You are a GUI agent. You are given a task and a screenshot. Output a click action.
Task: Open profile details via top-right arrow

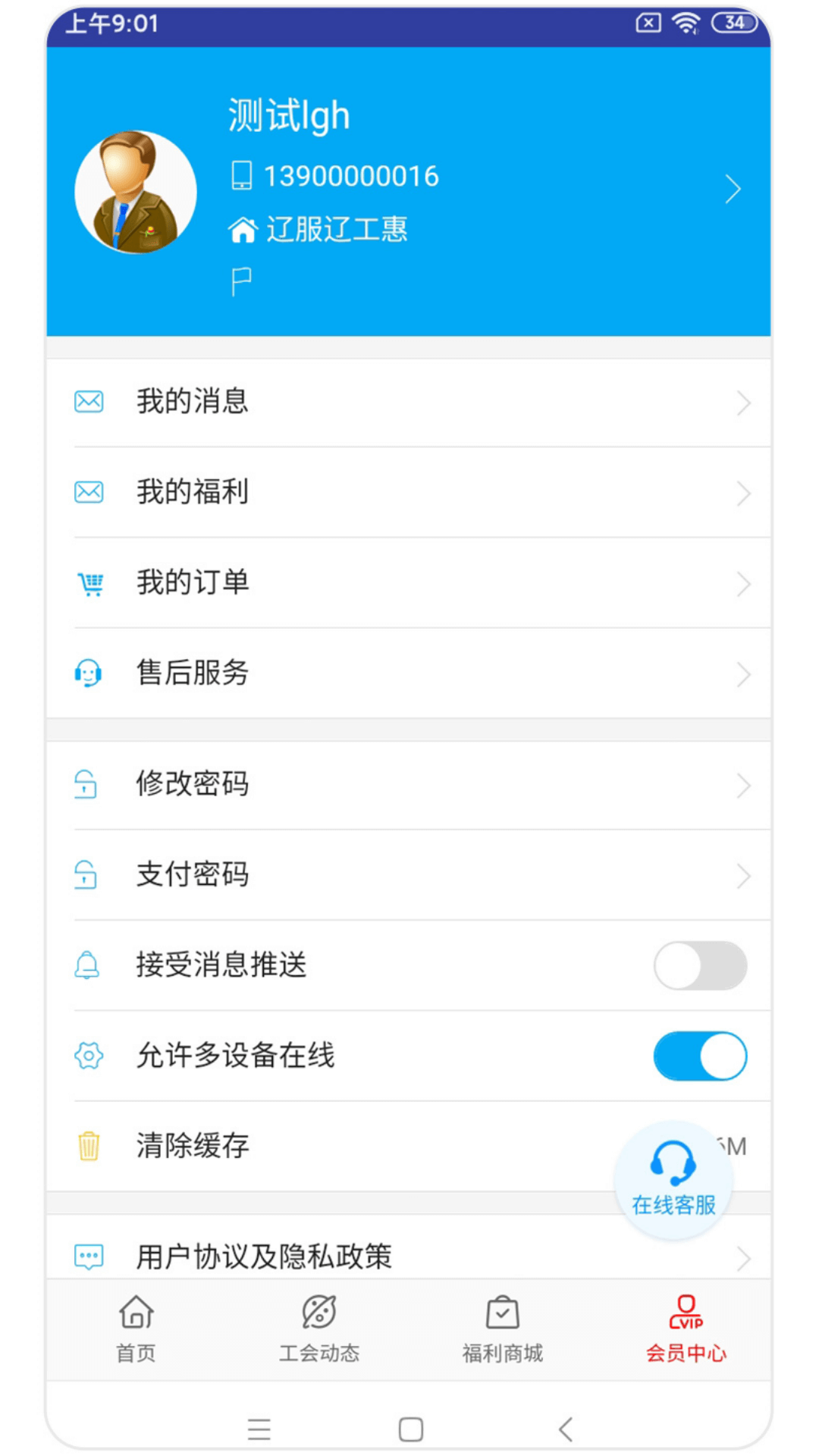733,189
